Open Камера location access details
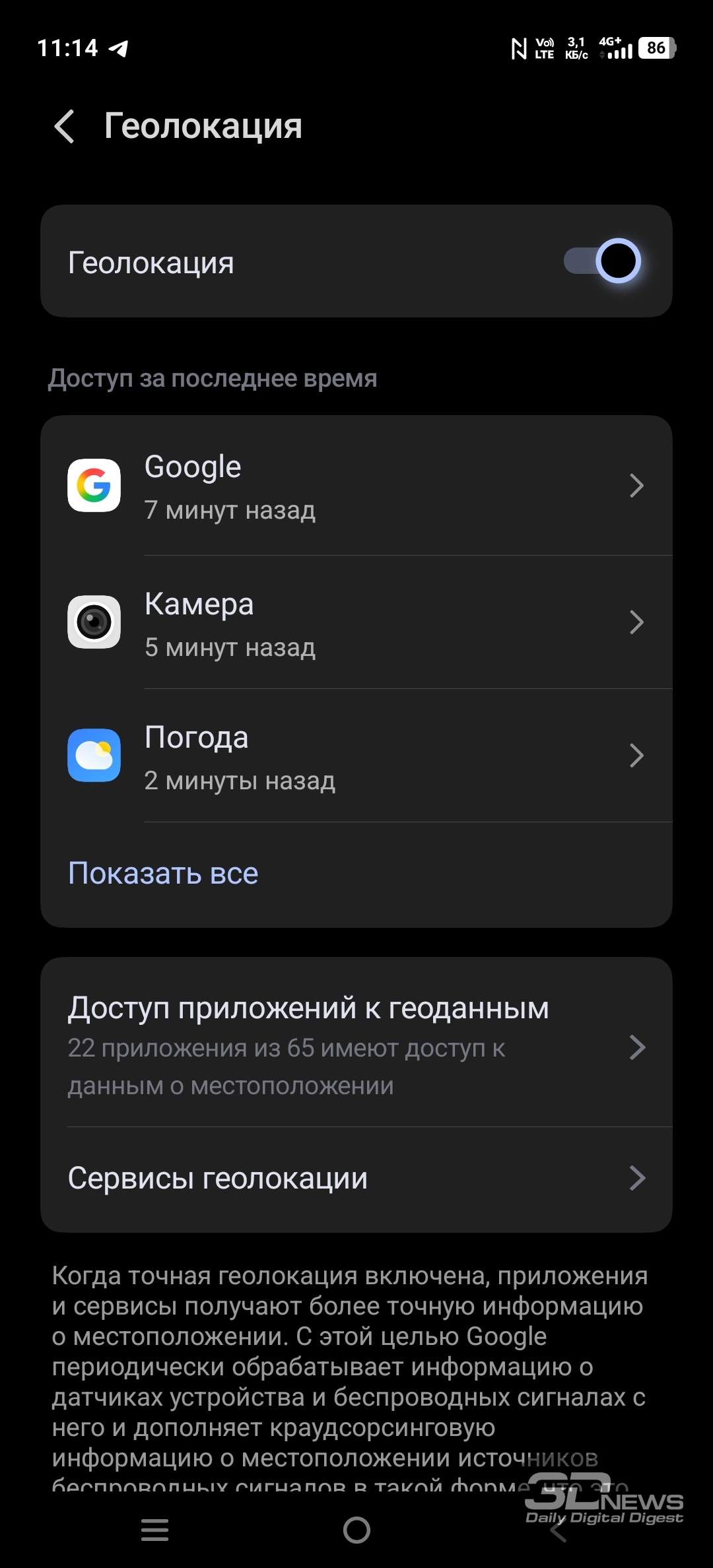The height and width of the screenshot is (1568, 713). 356,622
